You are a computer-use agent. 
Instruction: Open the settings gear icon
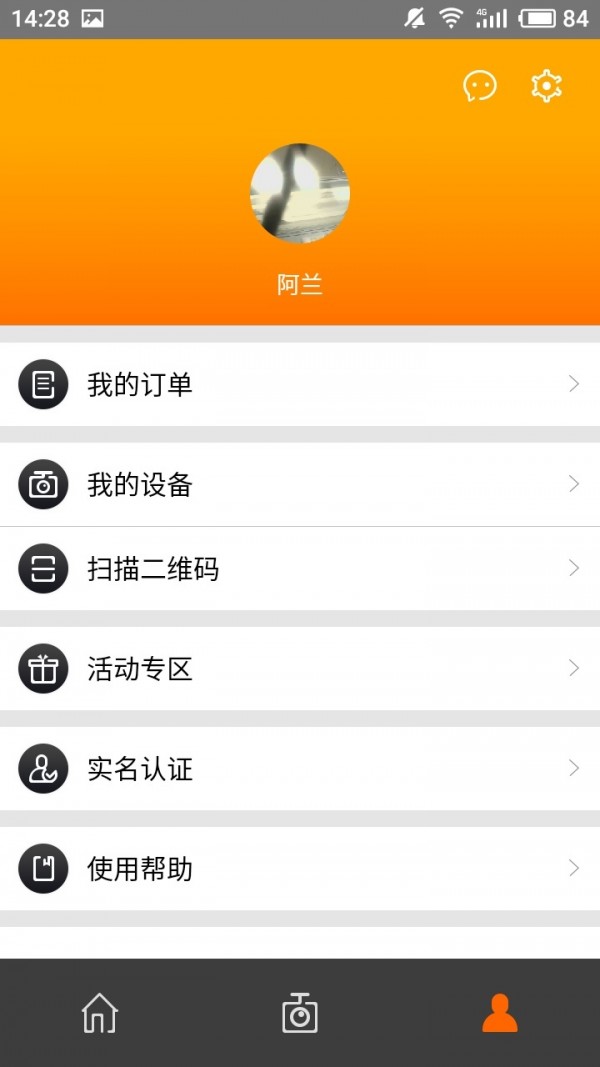point(546,86)
